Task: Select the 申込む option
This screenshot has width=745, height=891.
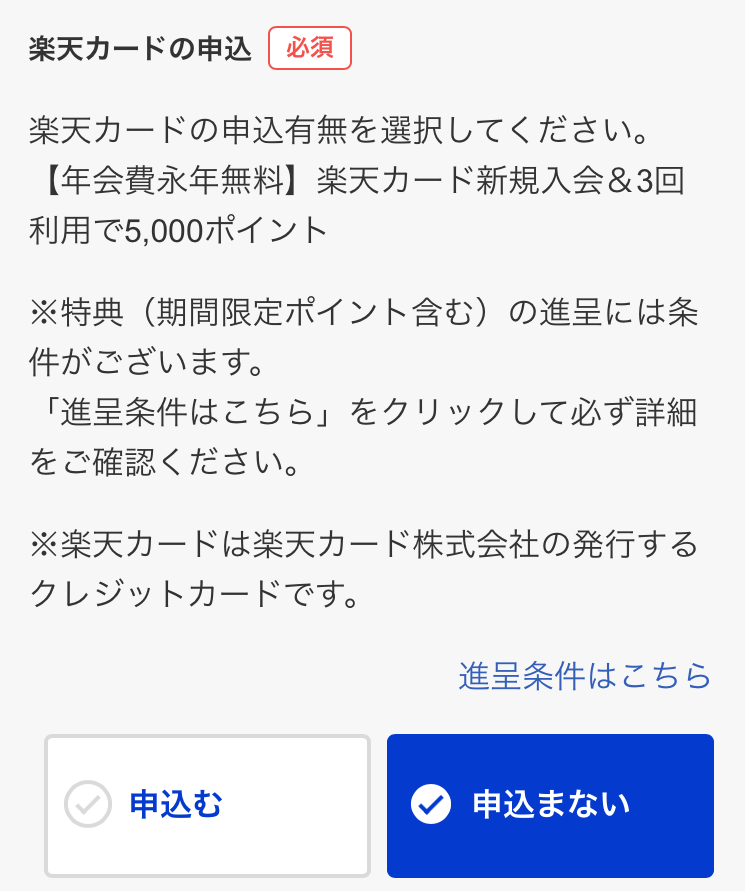Action: [x=207, y=805]
